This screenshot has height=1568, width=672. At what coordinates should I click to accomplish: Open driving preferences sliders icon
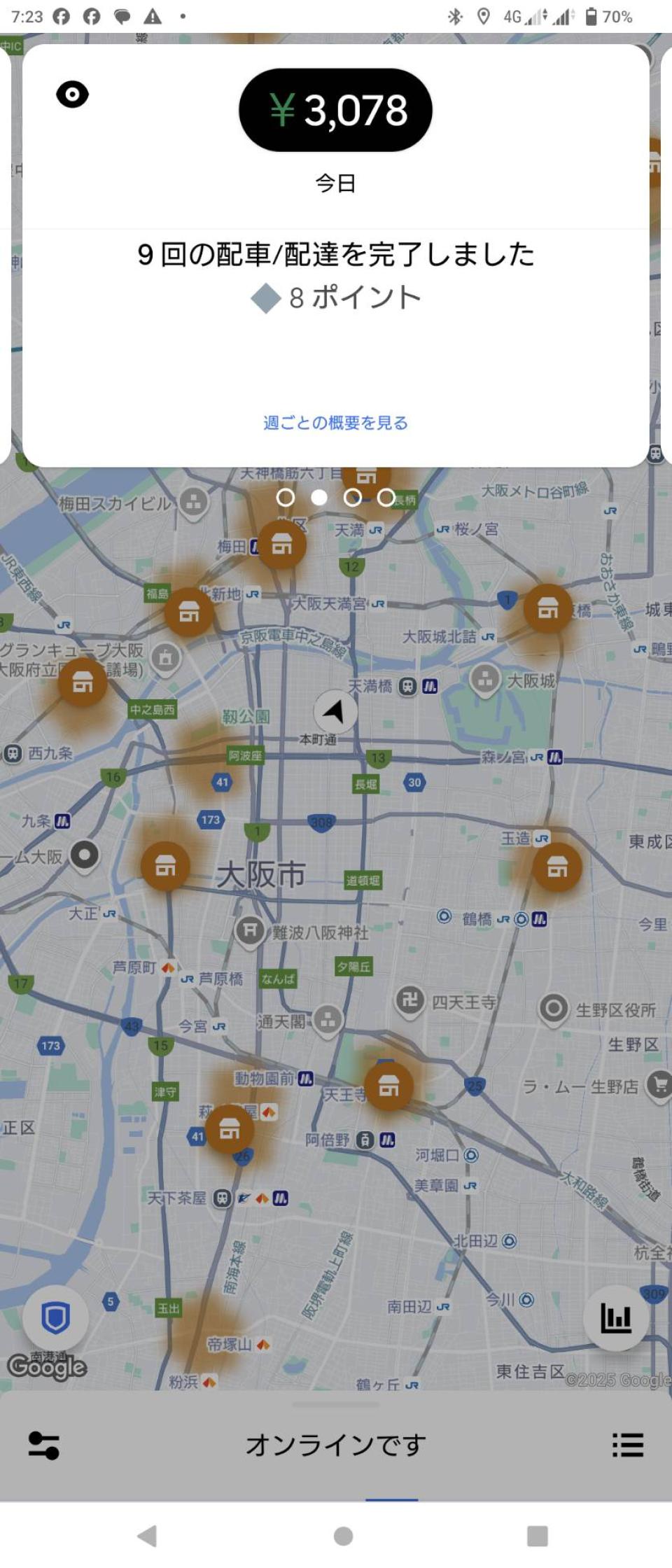[x=43, y=1445]
